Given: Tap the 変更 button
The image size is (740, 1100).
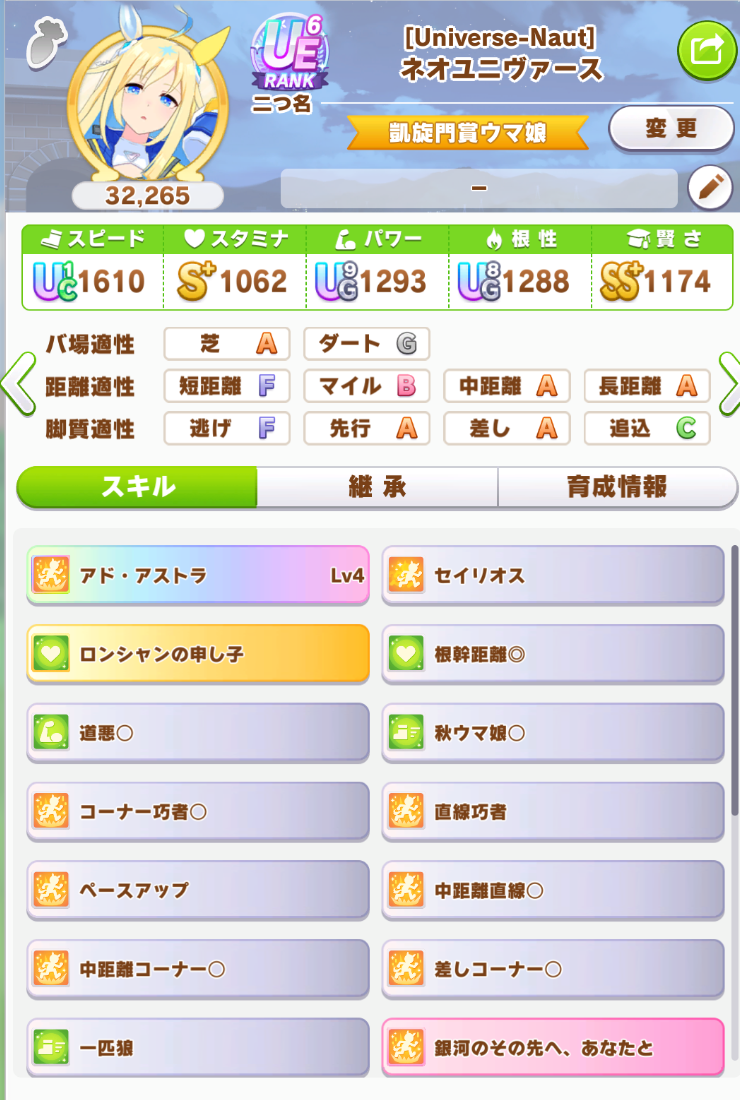Looking at the screenshot, I should click(x=671, y=128).
